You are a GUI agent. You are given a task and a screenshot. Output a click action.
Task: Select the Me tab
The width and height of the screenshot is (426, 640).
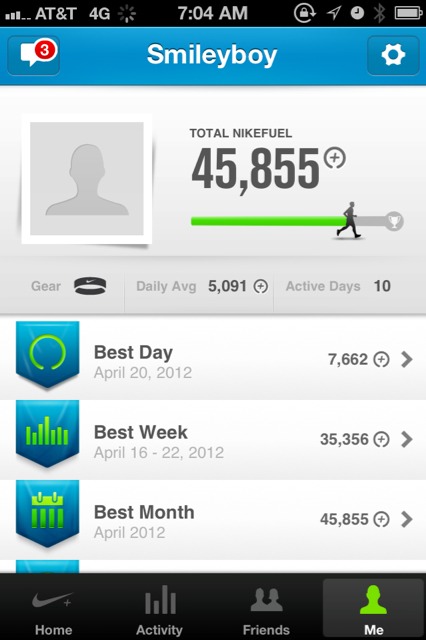pyautogui.click(x=373, y=608)
